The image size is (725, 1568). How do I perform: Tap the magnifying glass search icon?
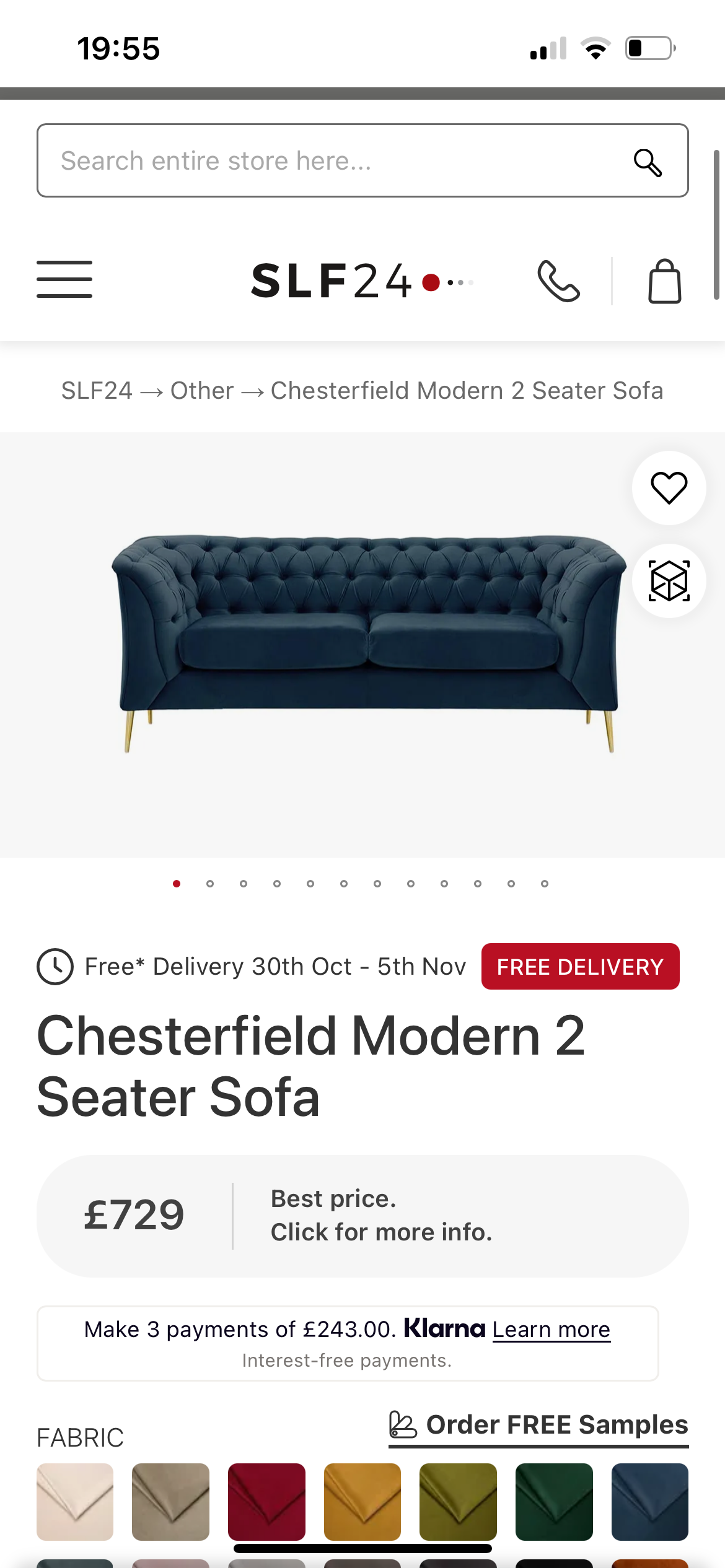tap(648, 162)
